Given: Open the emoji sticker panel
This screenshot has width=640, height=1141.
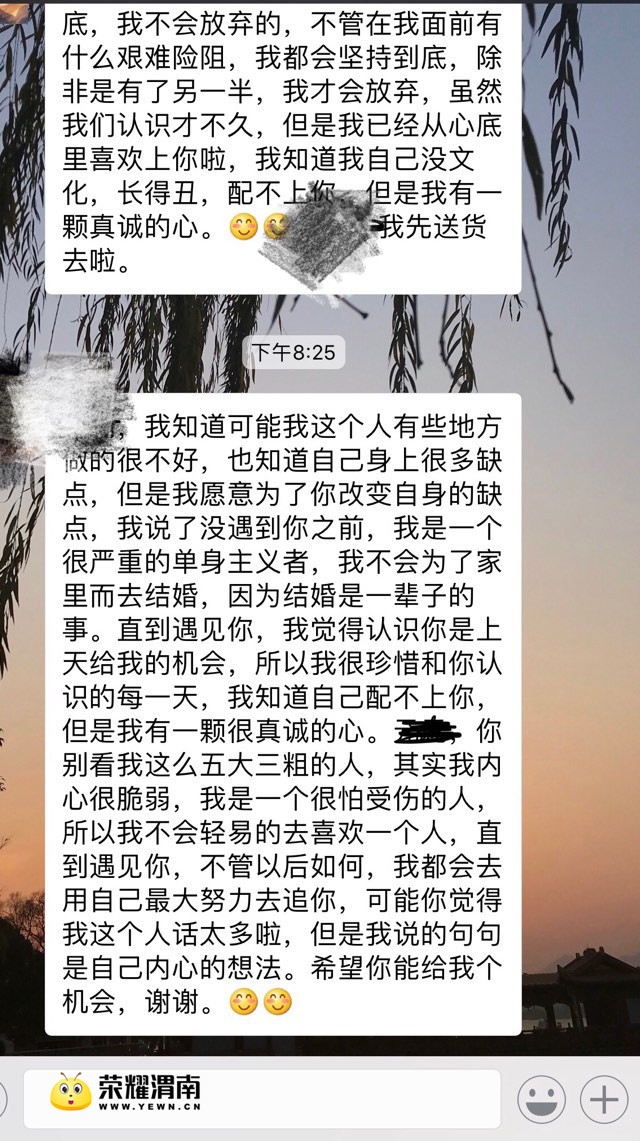Looking at the screenshot, I should click(541, 1099).
